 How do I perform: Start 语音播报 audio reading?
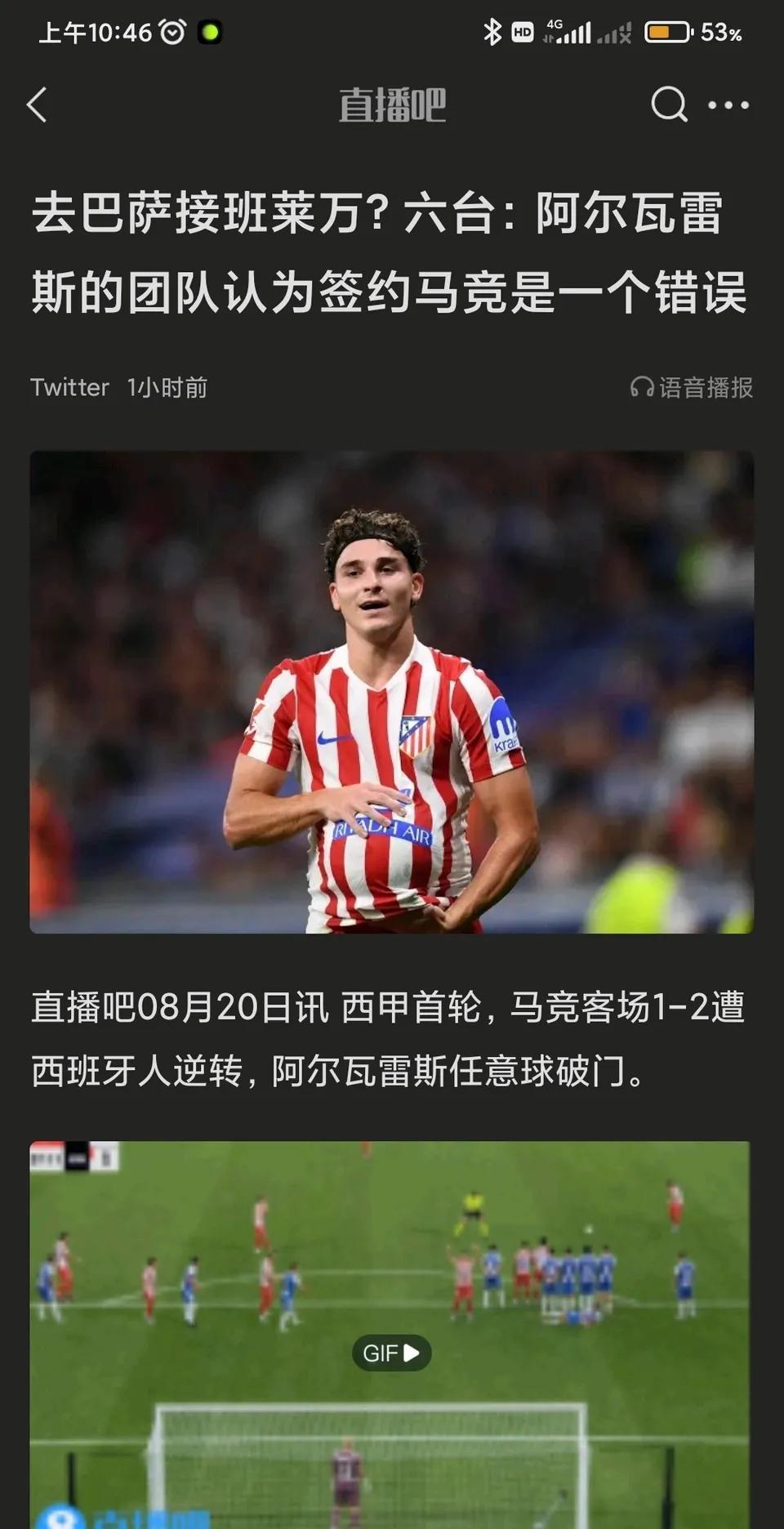[692, 387]
